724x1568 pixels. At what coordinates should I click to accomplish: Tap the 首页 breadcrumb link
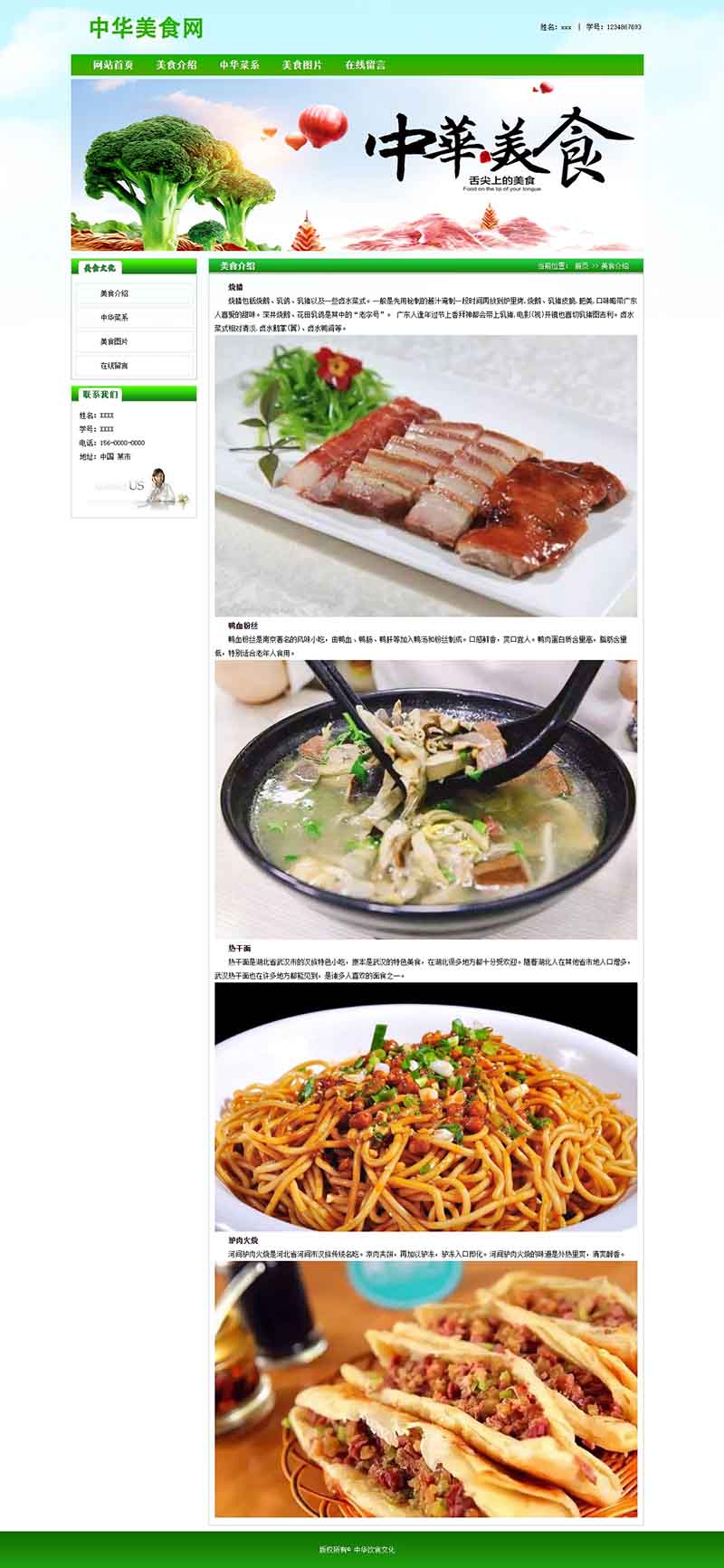(x=581, y=266)
